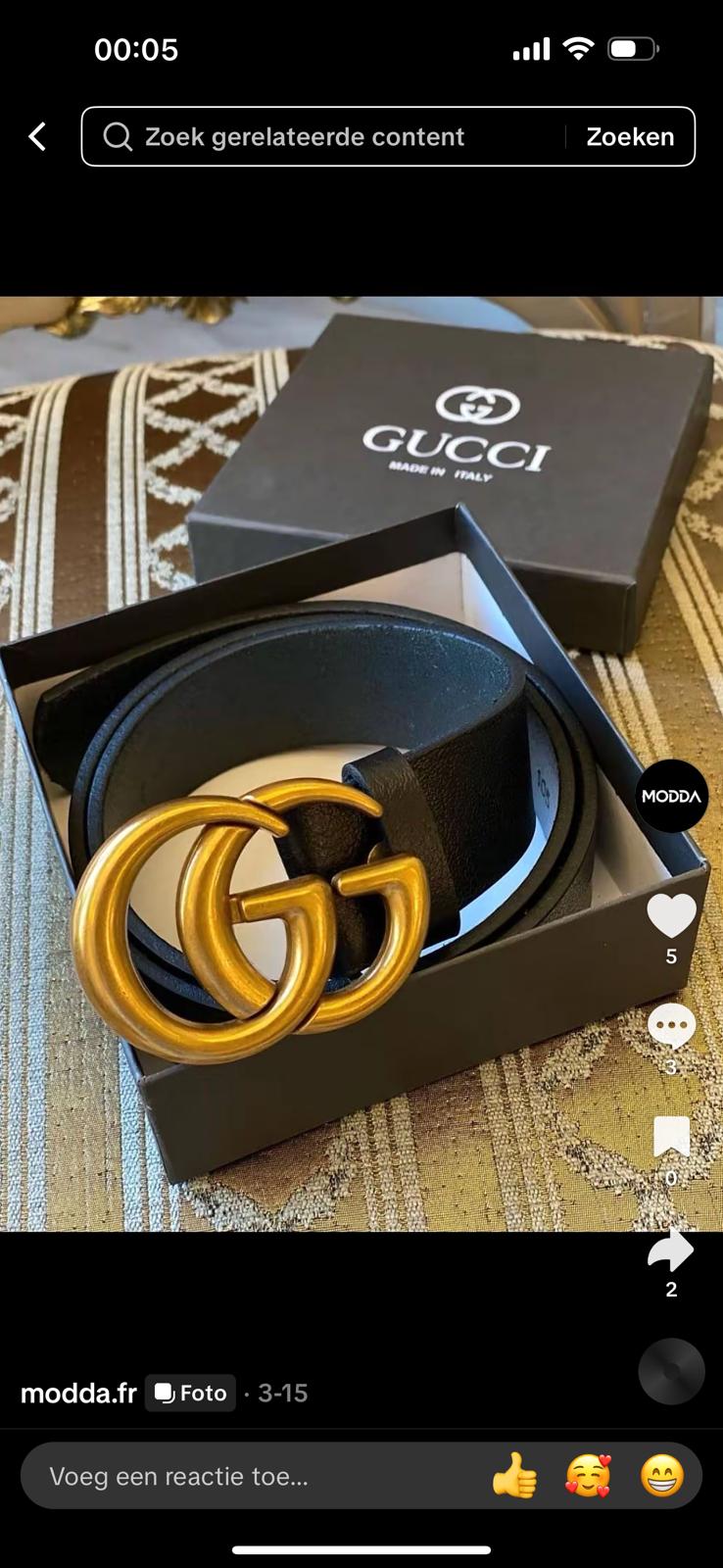This screenshot has width=723, height=1568.
Task: Like this post with the heart
Action: pyautogui.click(x=671, y=916)
